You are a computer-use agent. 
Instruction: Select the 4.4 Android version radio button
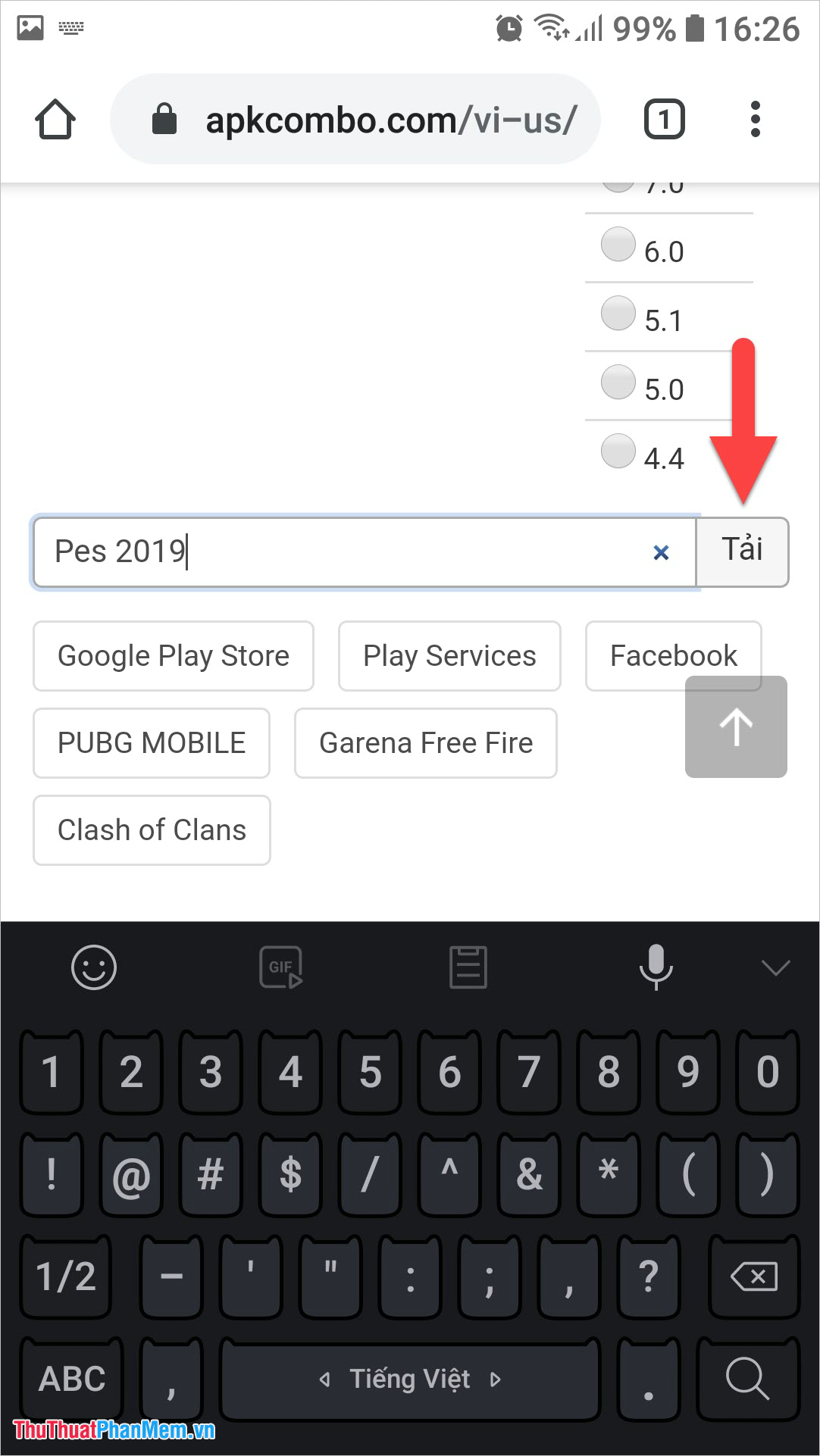tap(618, 451)
